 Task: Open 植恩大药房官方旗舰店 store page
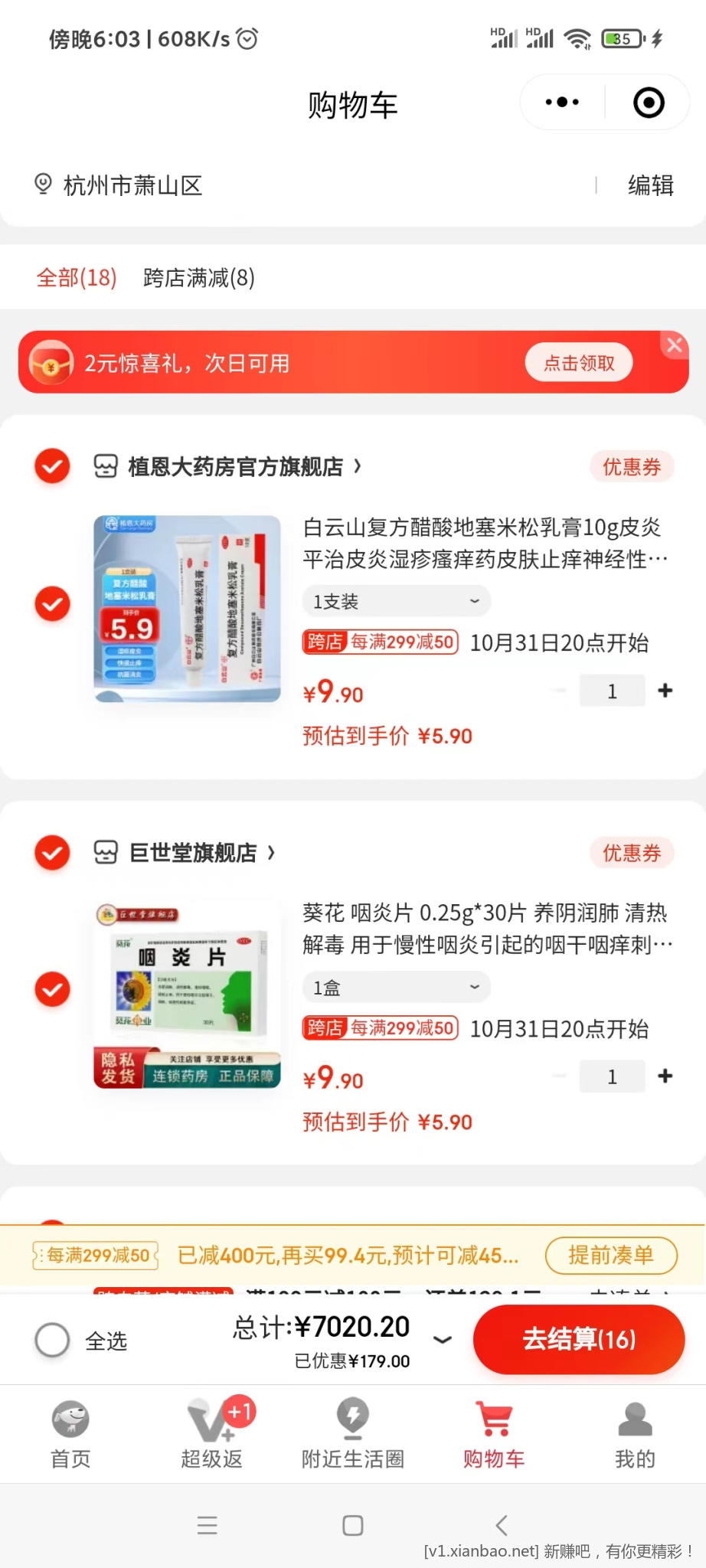[236, 466]
